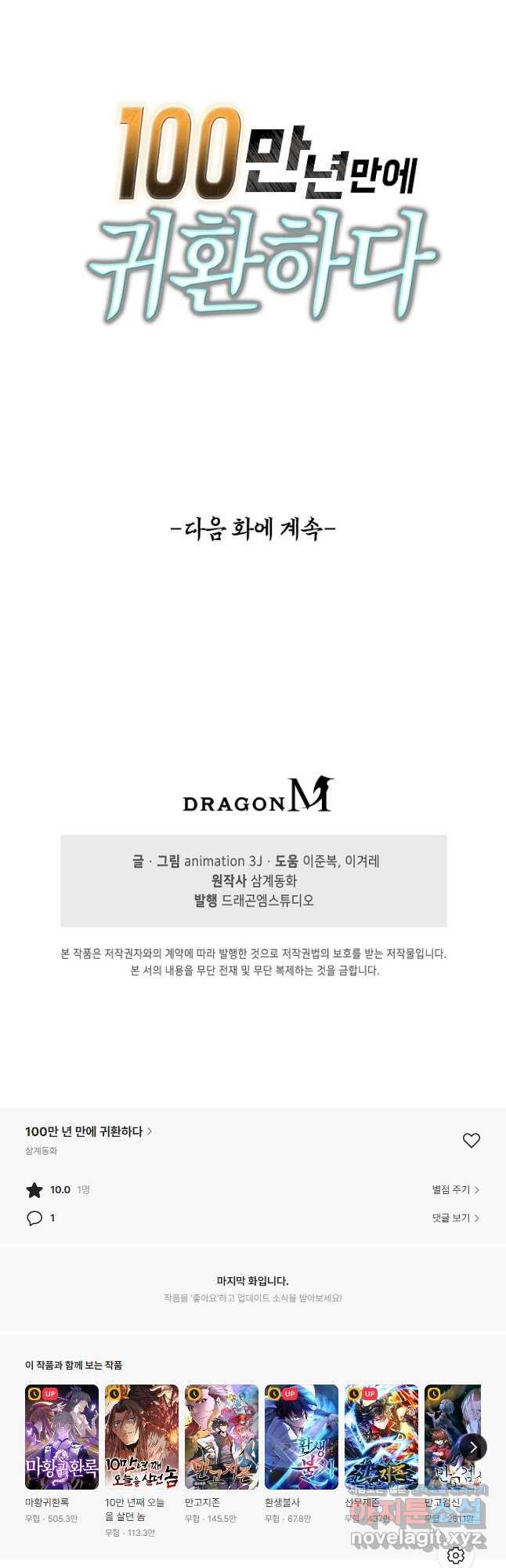Open the 10만 년째 오늘을 살던 놈 recommendation
The height and width of the screenshot is (1568, 506).
click(142, 1437)
